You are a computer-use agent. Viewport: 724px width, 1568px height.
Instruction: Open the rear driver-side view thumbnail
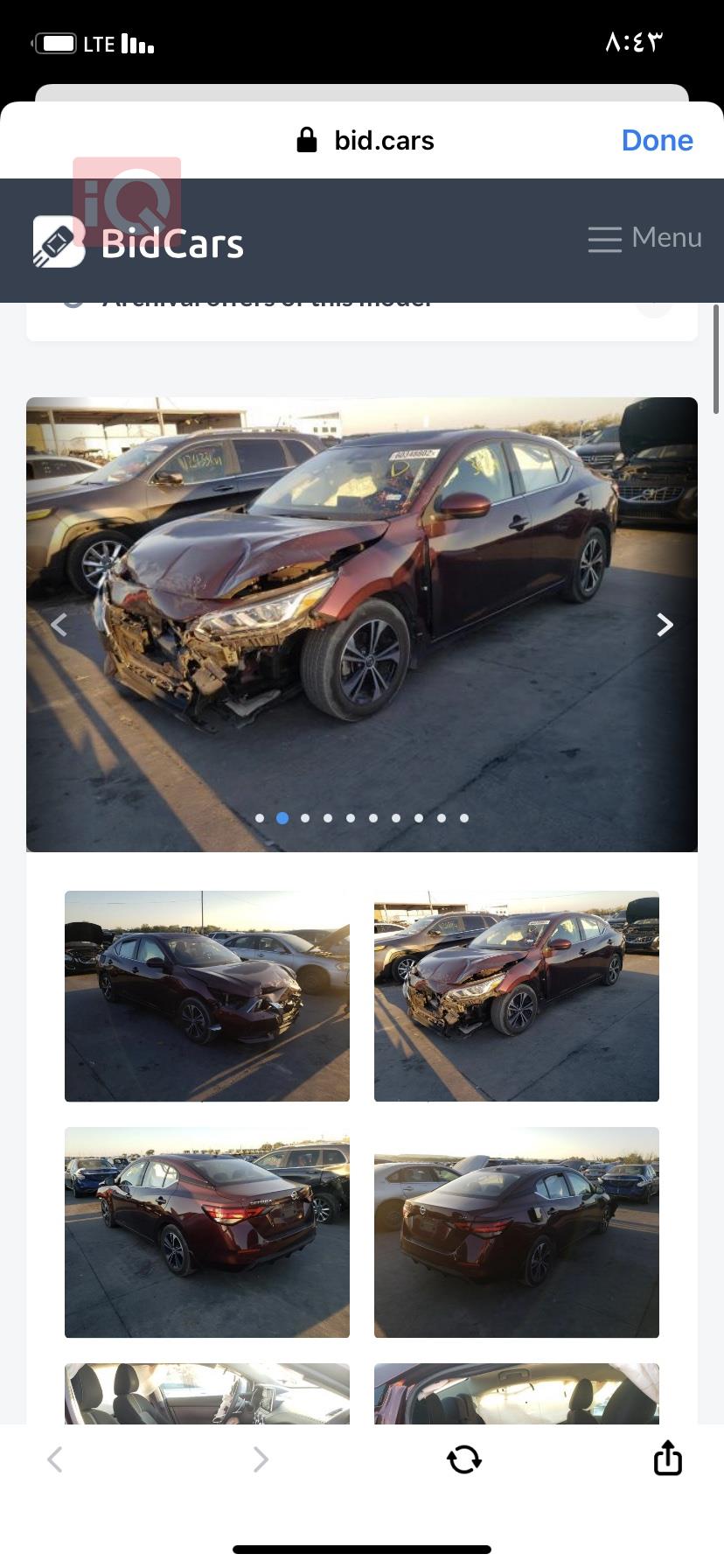(516, 1232)
